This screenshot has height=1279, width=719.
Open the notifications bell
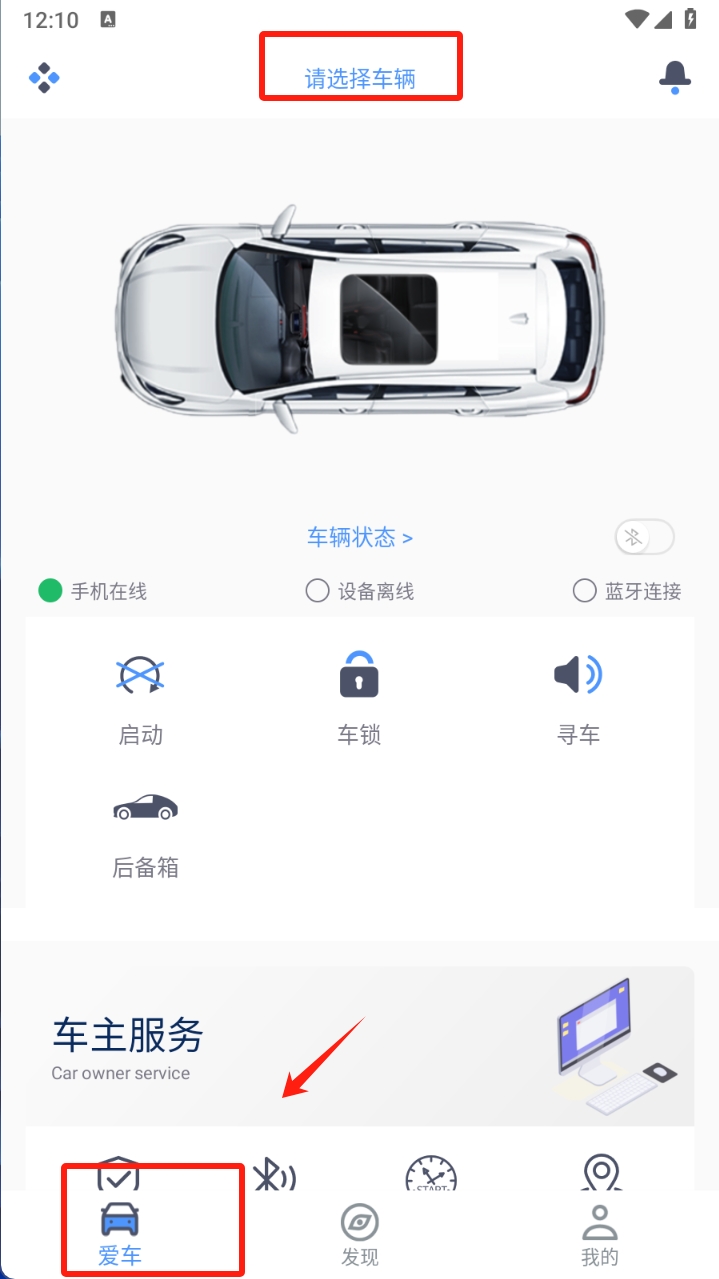[x=675, y=76]
